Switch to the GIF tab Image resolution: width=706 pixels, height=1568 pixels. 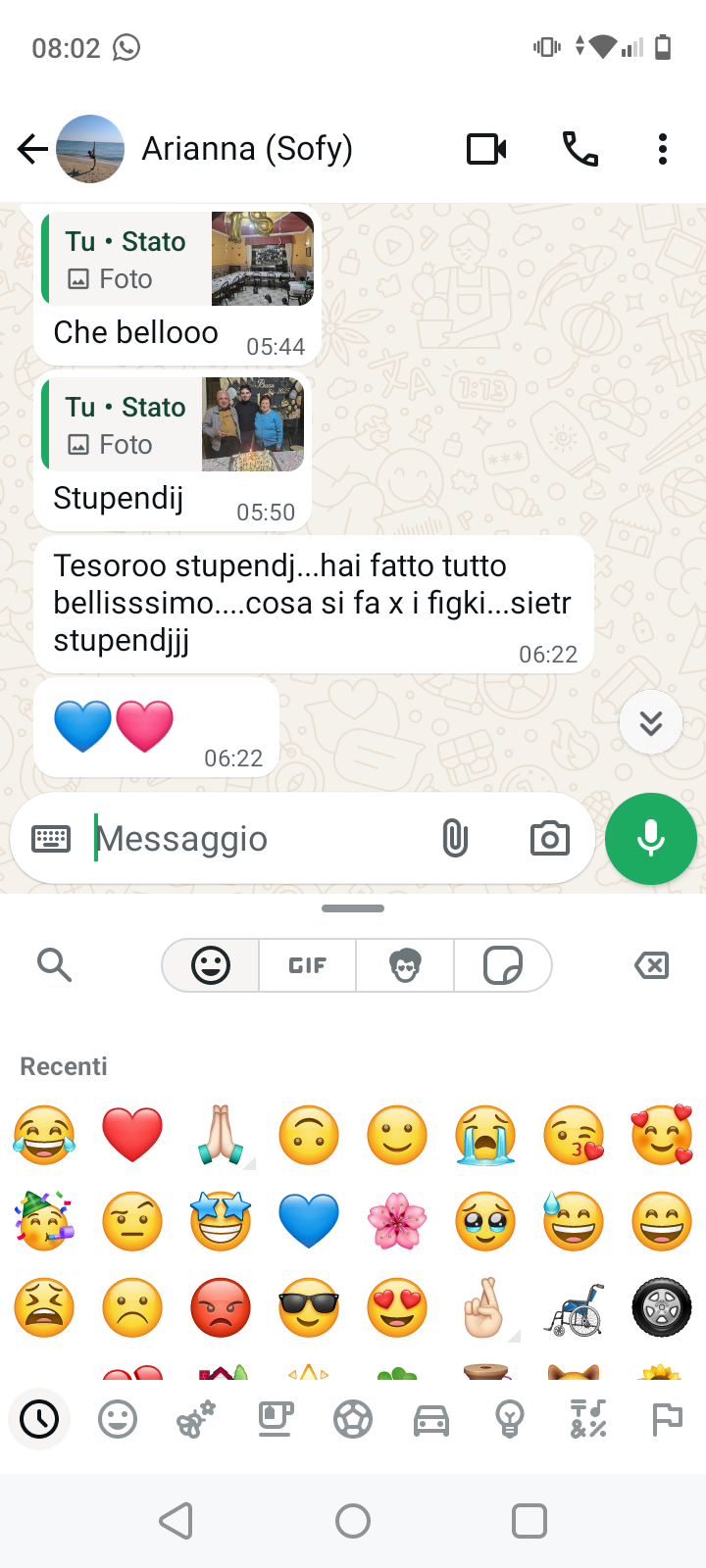[308, 965]
